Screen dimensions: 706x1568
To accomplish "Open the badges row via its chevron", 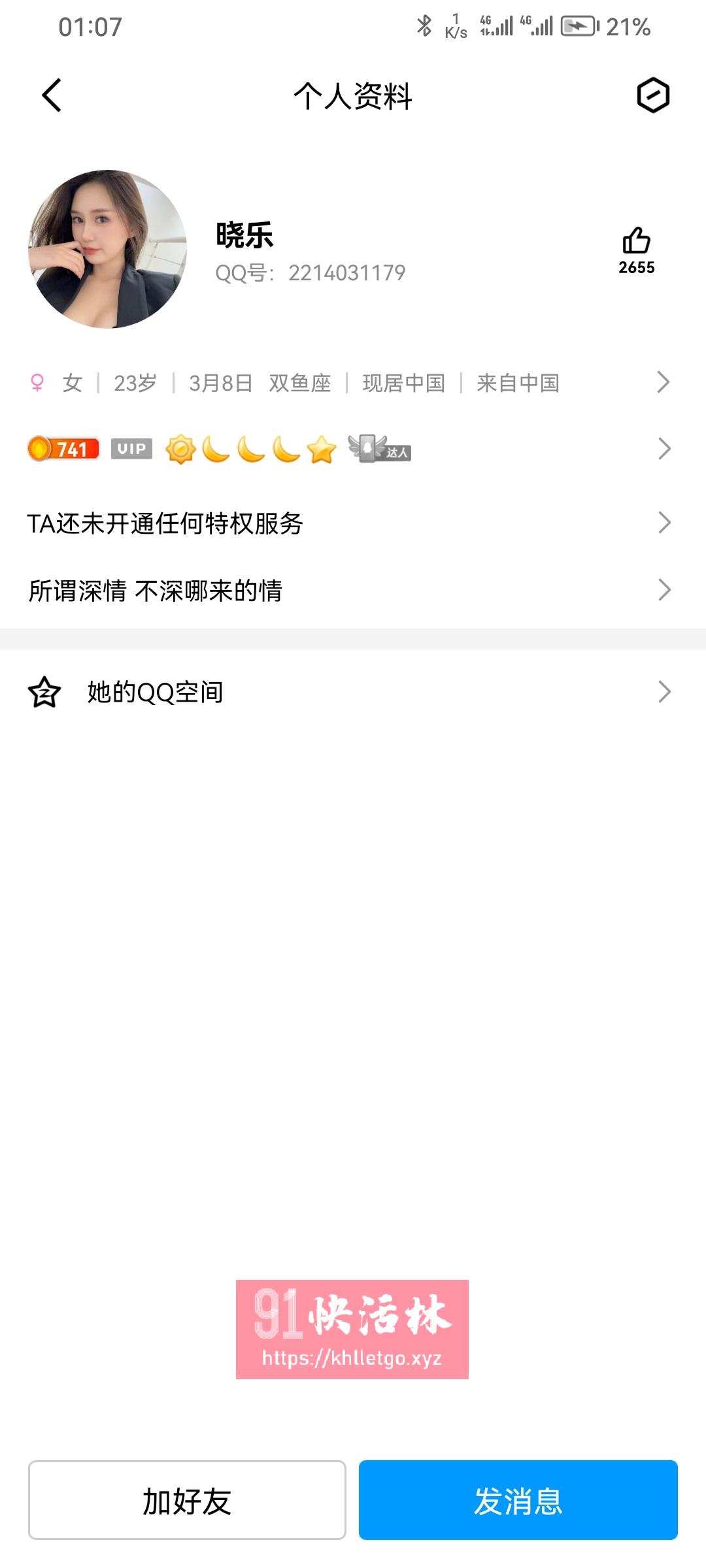I will (x=665, y=449).
